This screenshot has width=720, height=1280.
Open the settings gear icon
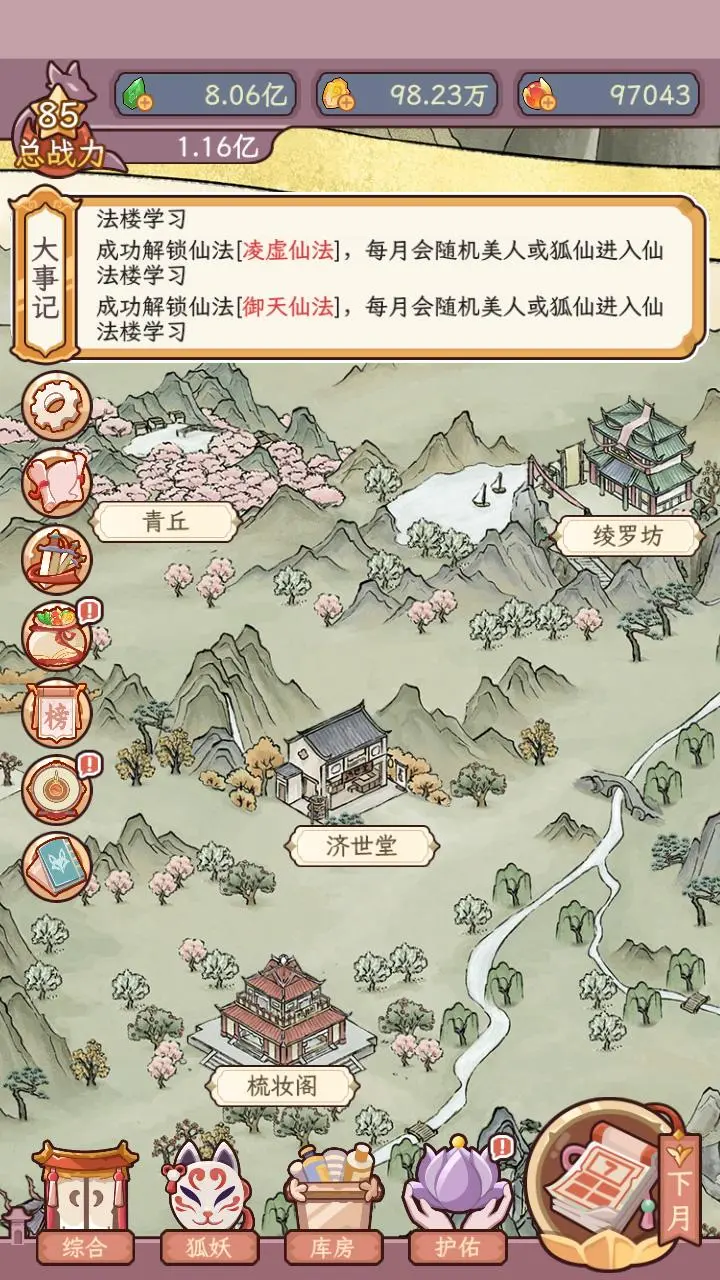tap(56, 406)
